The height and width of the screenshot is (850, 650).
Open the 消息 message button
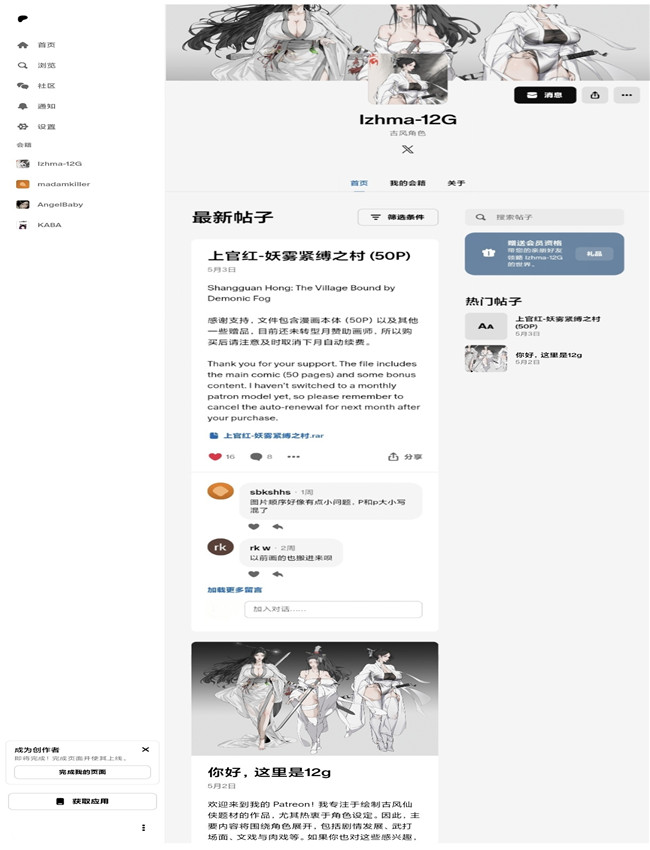coord(545,95)
